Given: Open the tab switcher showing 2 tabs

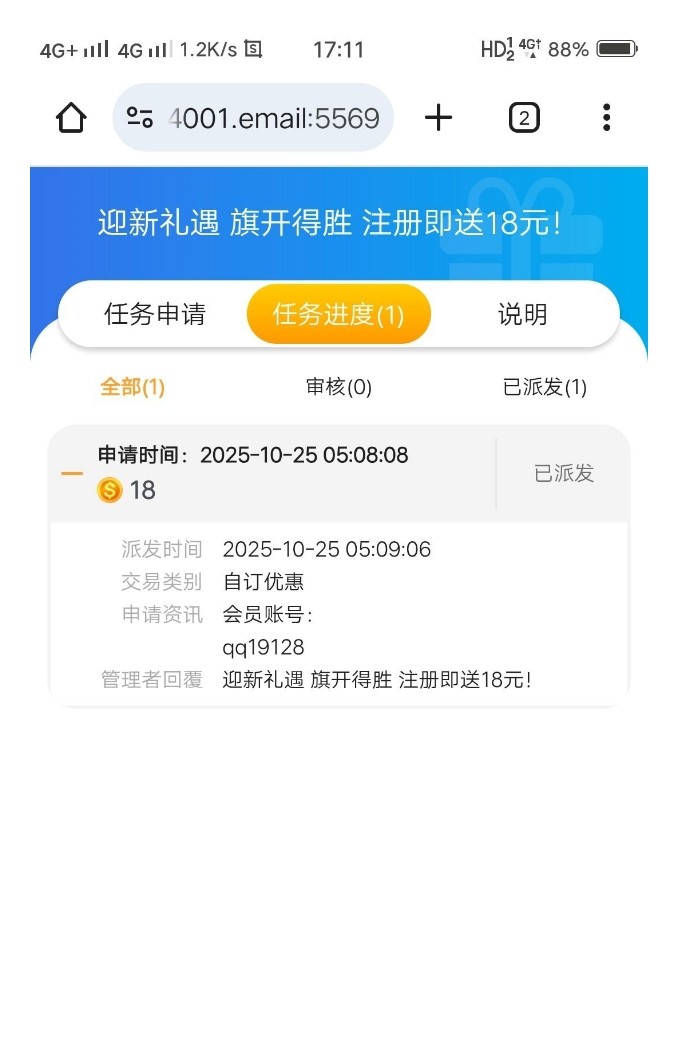Looking at the screenshot, I should pyautogui.click(x=523, y=118).
